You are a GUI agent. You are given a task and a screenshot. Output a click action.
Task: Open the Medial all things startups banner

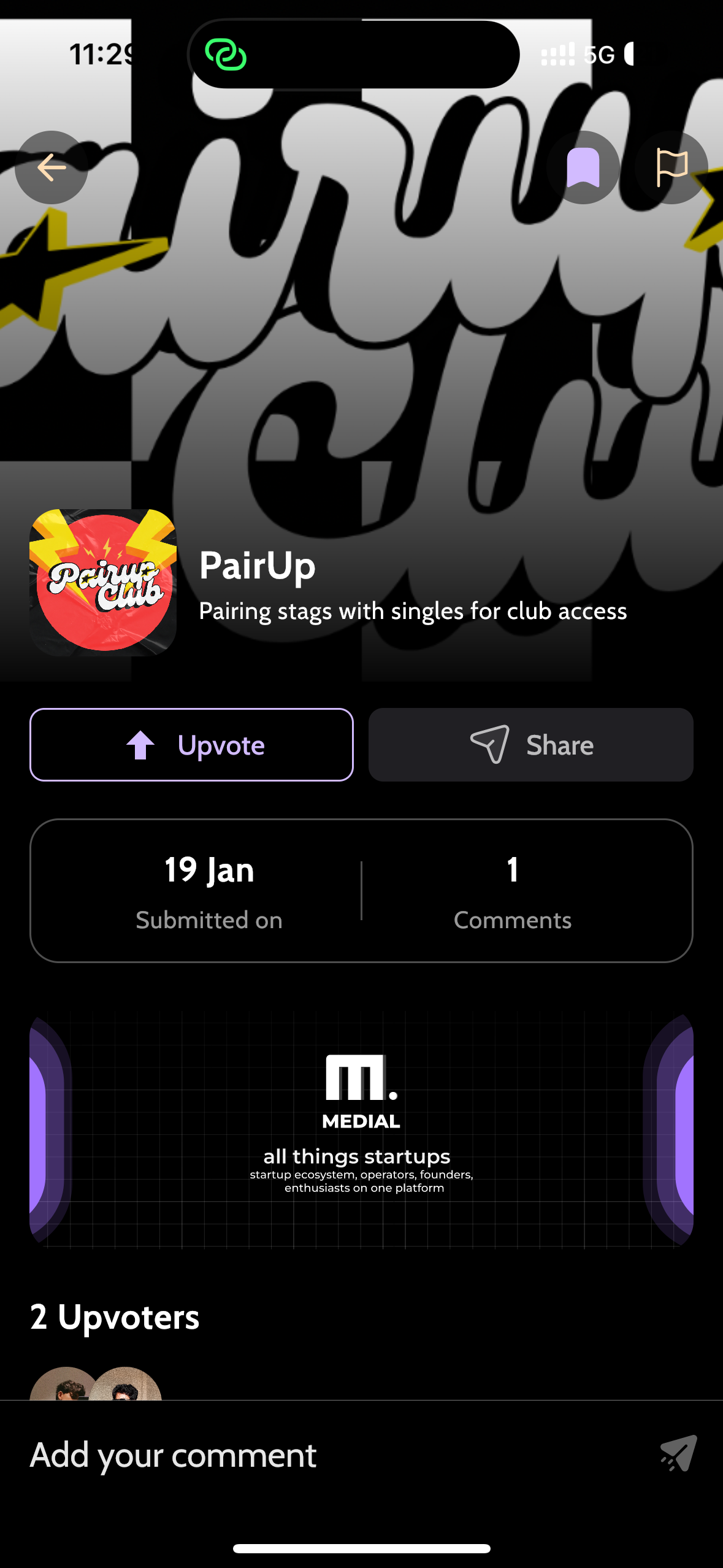click(361, 1129)
